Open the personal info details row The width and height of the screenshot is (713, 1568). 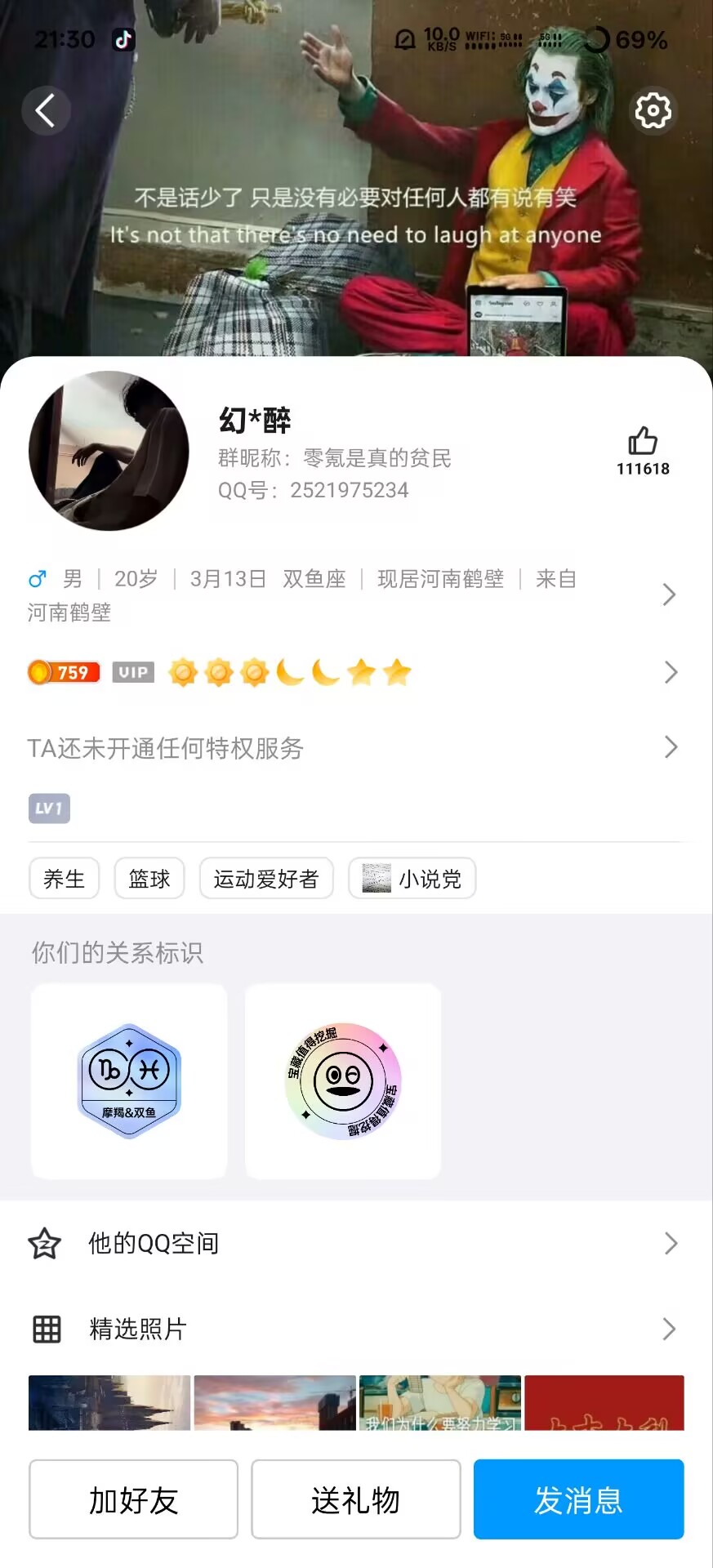point(351,595)
